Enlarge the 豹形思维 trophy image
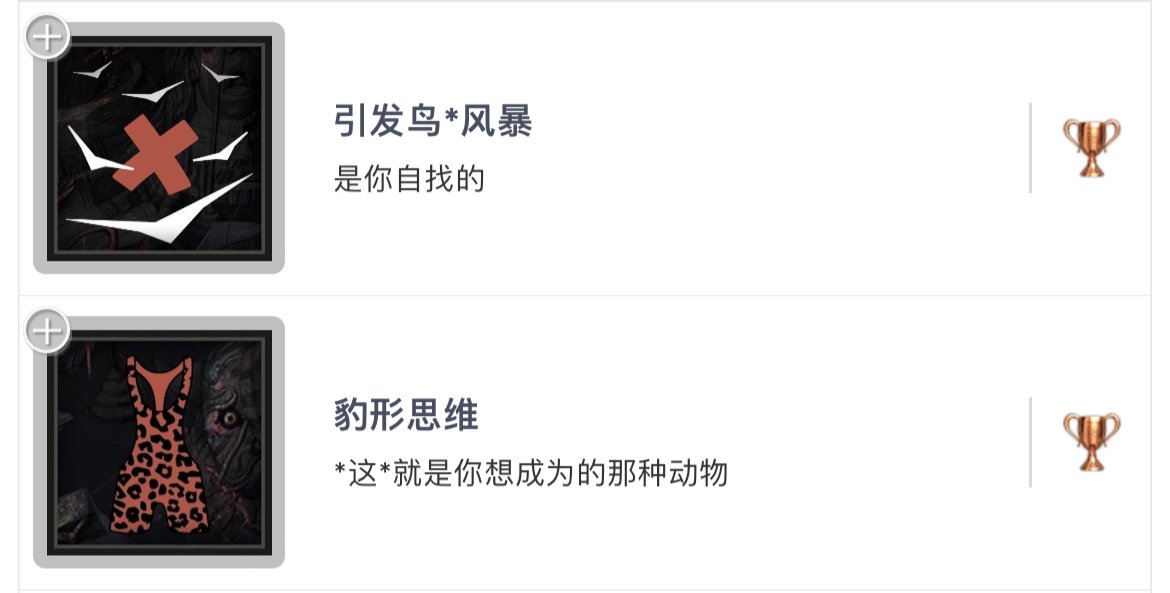This screenshot has height=593, width=1170. point(47,332)
